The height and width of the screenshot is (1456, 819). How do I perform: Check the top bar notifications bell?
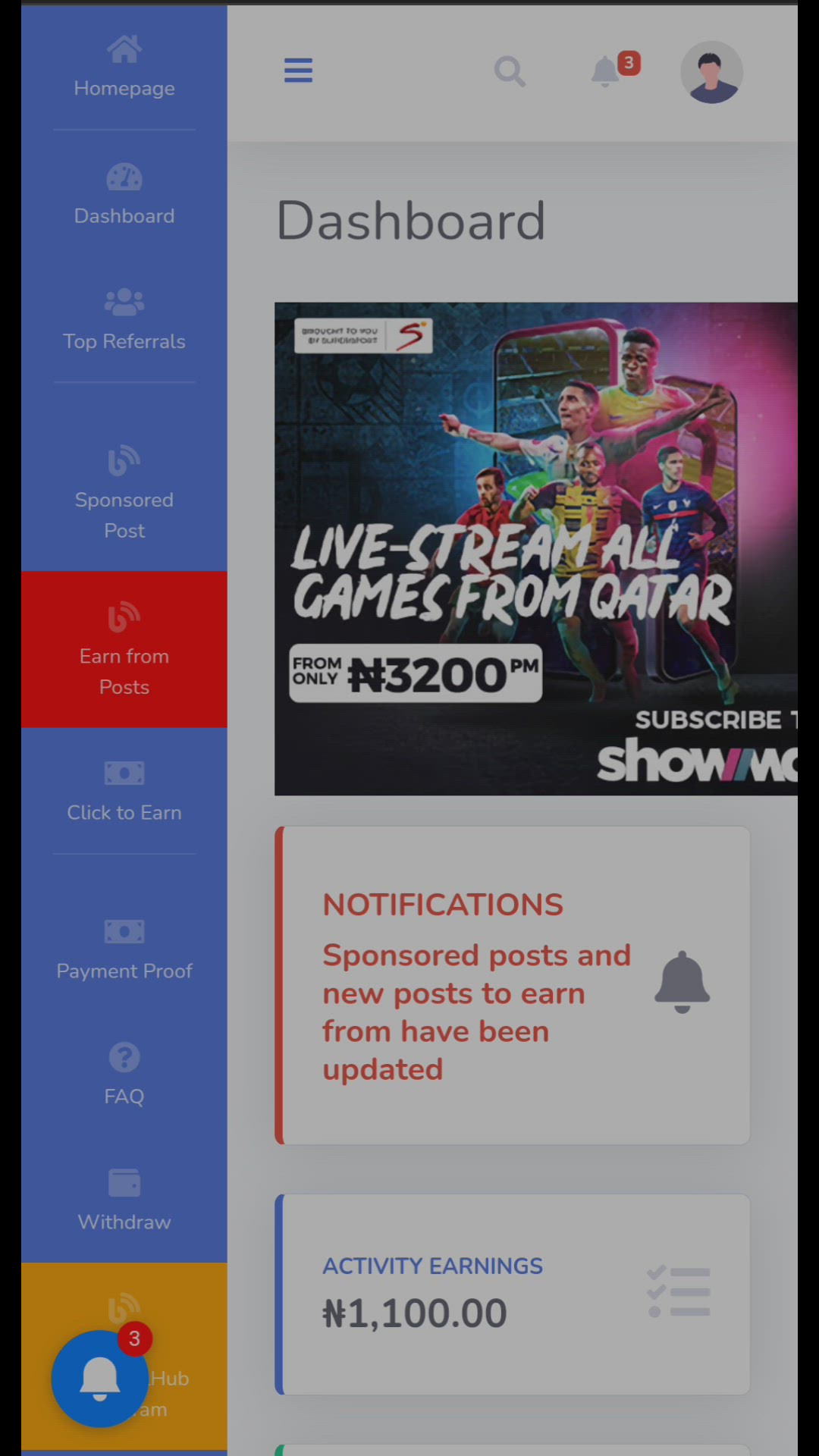[607, 72]
